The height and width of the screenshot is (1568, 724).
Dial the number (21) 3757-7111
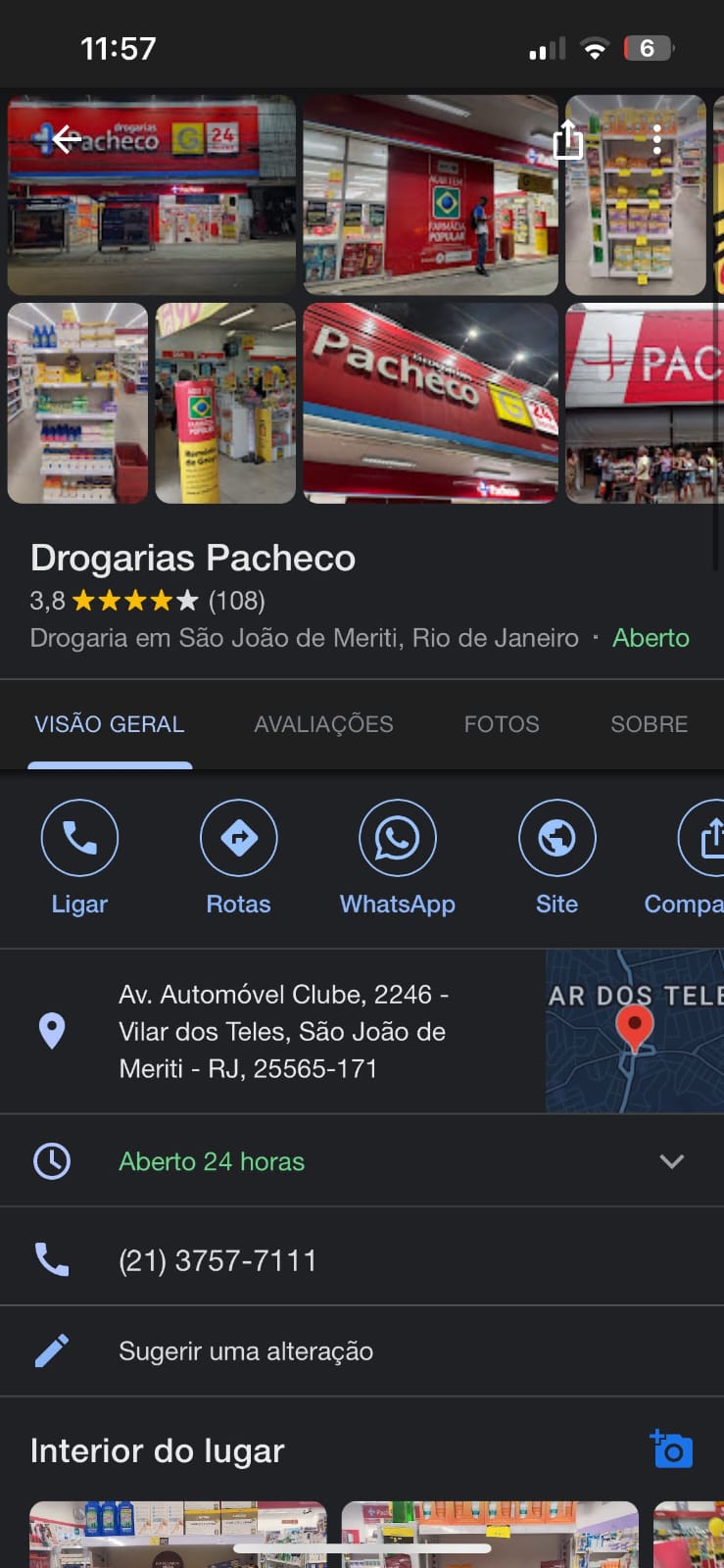pyautogui.click(x=217, y=1260)
